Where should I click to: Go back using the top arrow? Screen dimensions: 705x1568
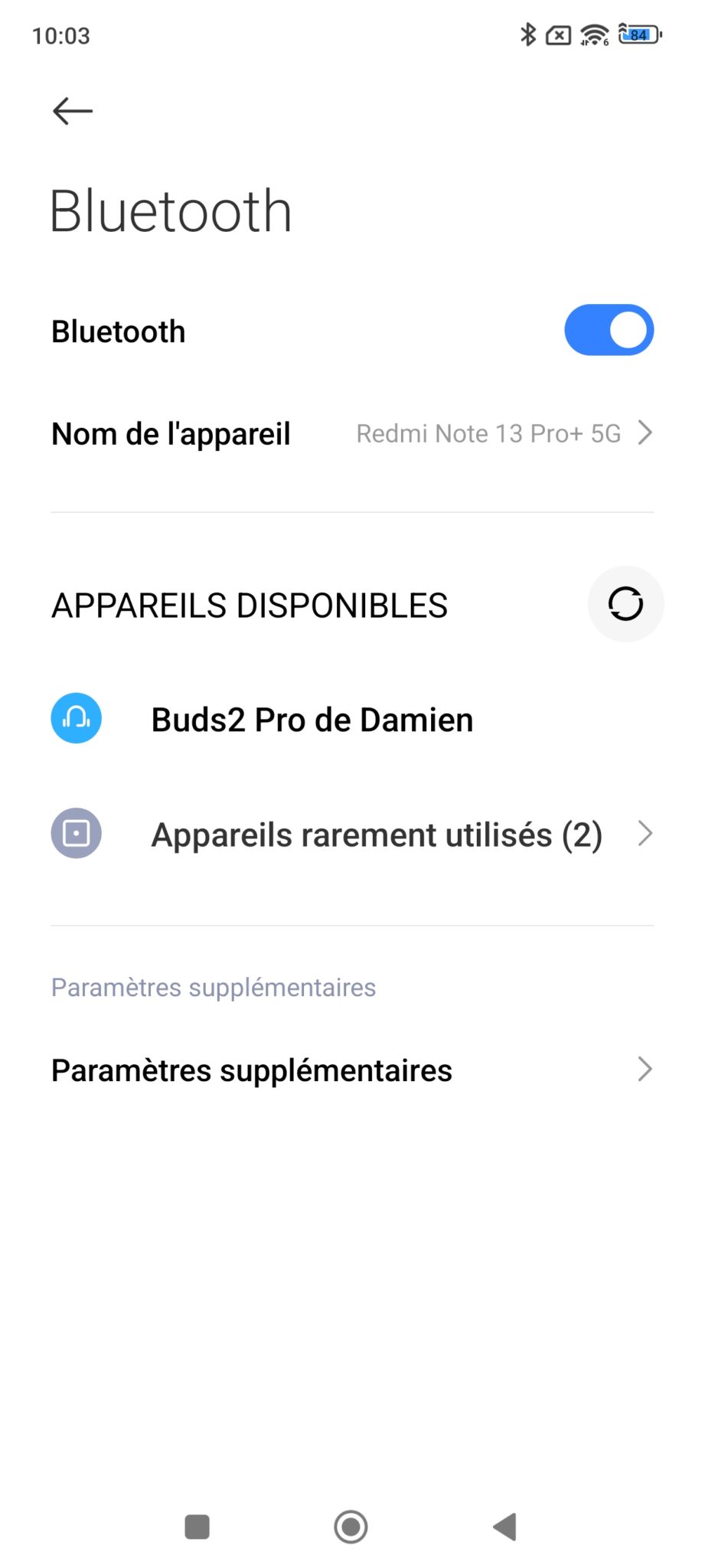click(73, 111)
